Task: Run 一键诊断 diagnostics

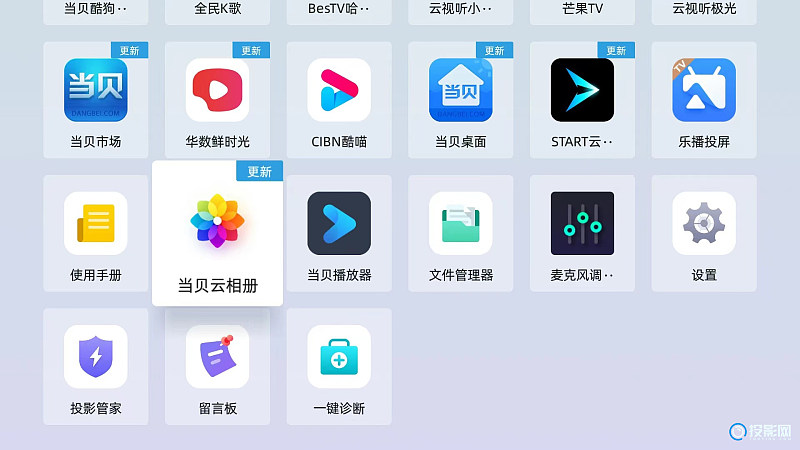Action: (339, 357)
